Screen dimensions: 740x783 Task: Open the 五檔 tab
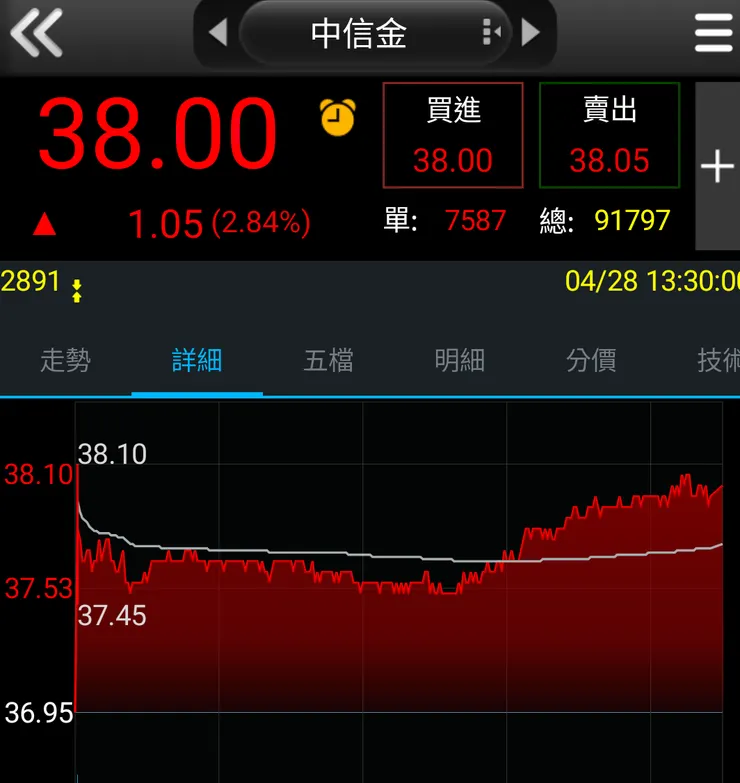click(x=328, y=360)
